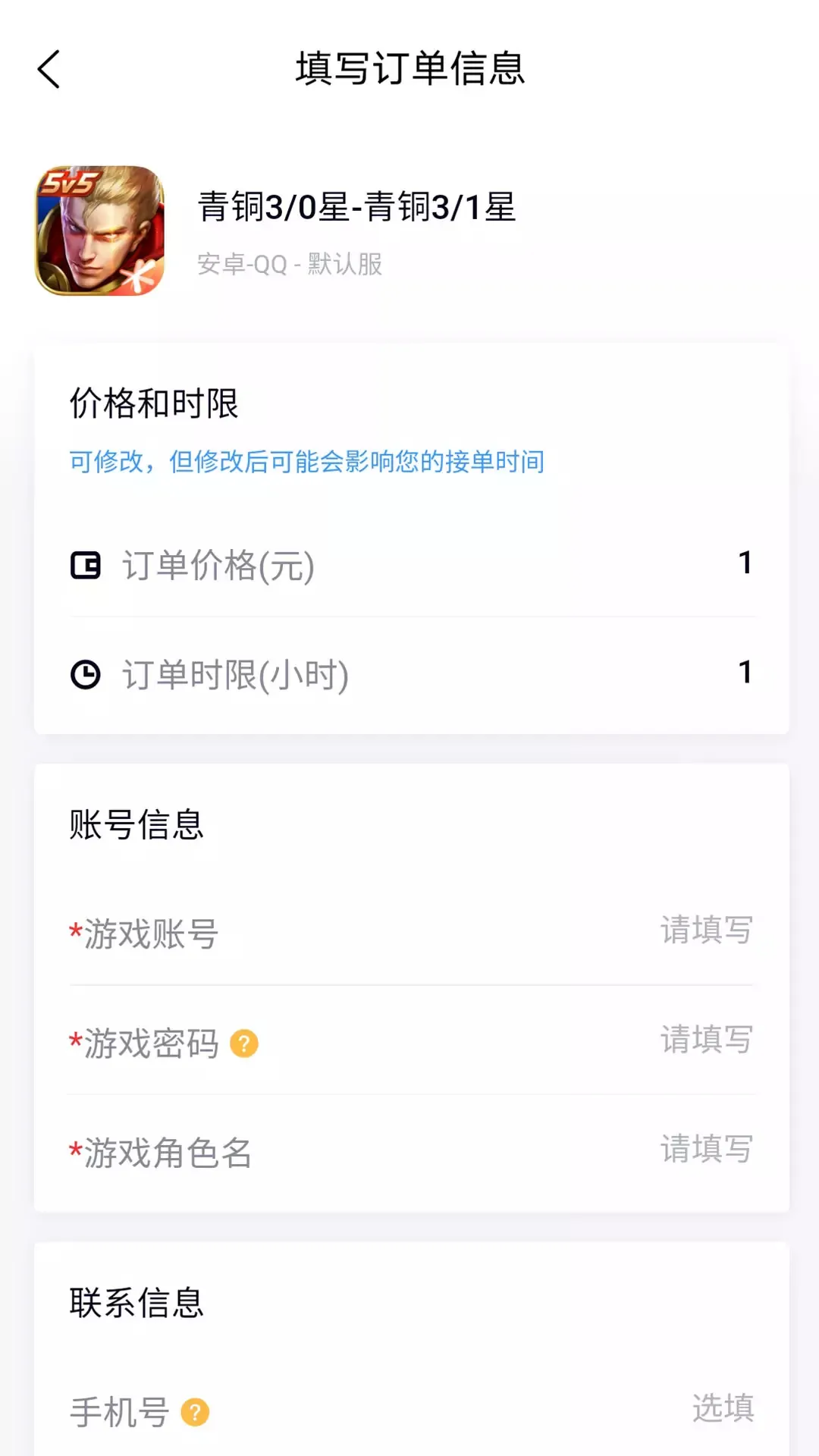Select the order title 青铜3/0星-青铜3/1星
The image size is (819, 1456).
click(x=354, y=210)
